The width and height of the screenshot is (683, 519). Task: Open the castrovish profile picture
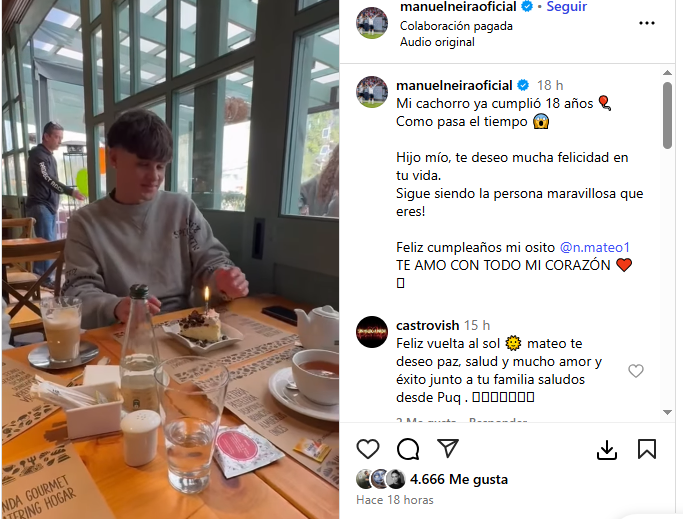(x=372, y=331)
